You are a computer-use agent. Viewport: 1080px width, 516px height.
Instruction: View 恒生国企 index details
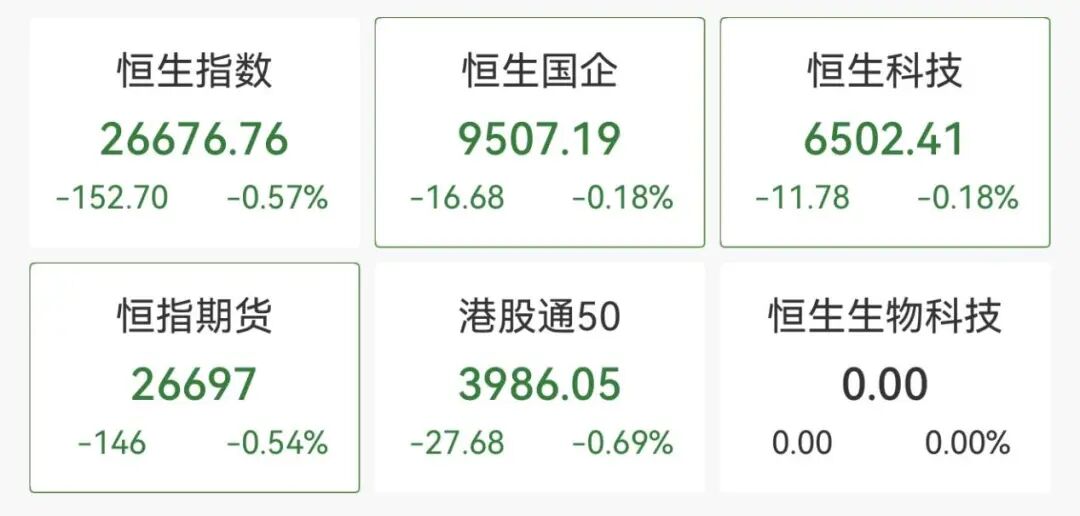[x=540, y=133]
